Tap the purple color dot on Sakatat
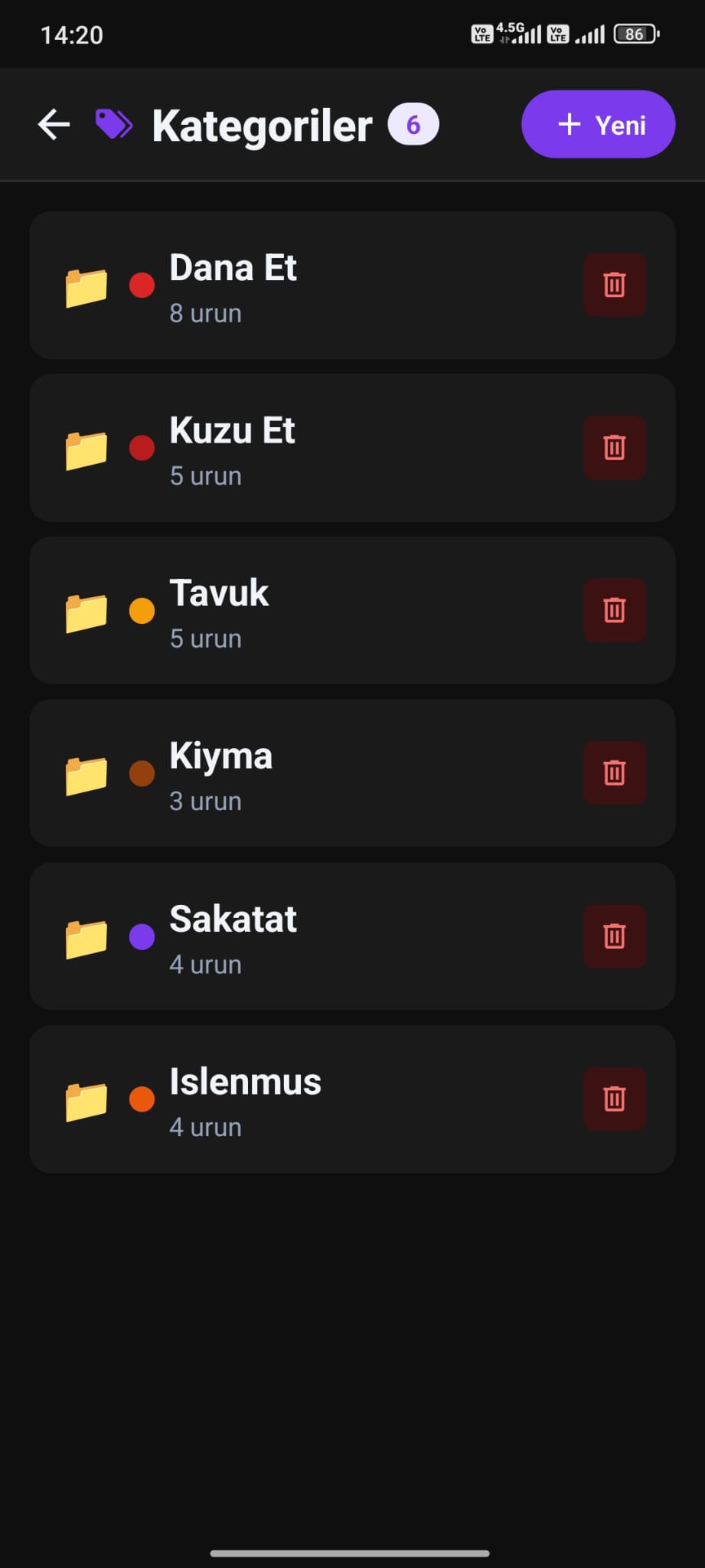 [x=142, y=936]
